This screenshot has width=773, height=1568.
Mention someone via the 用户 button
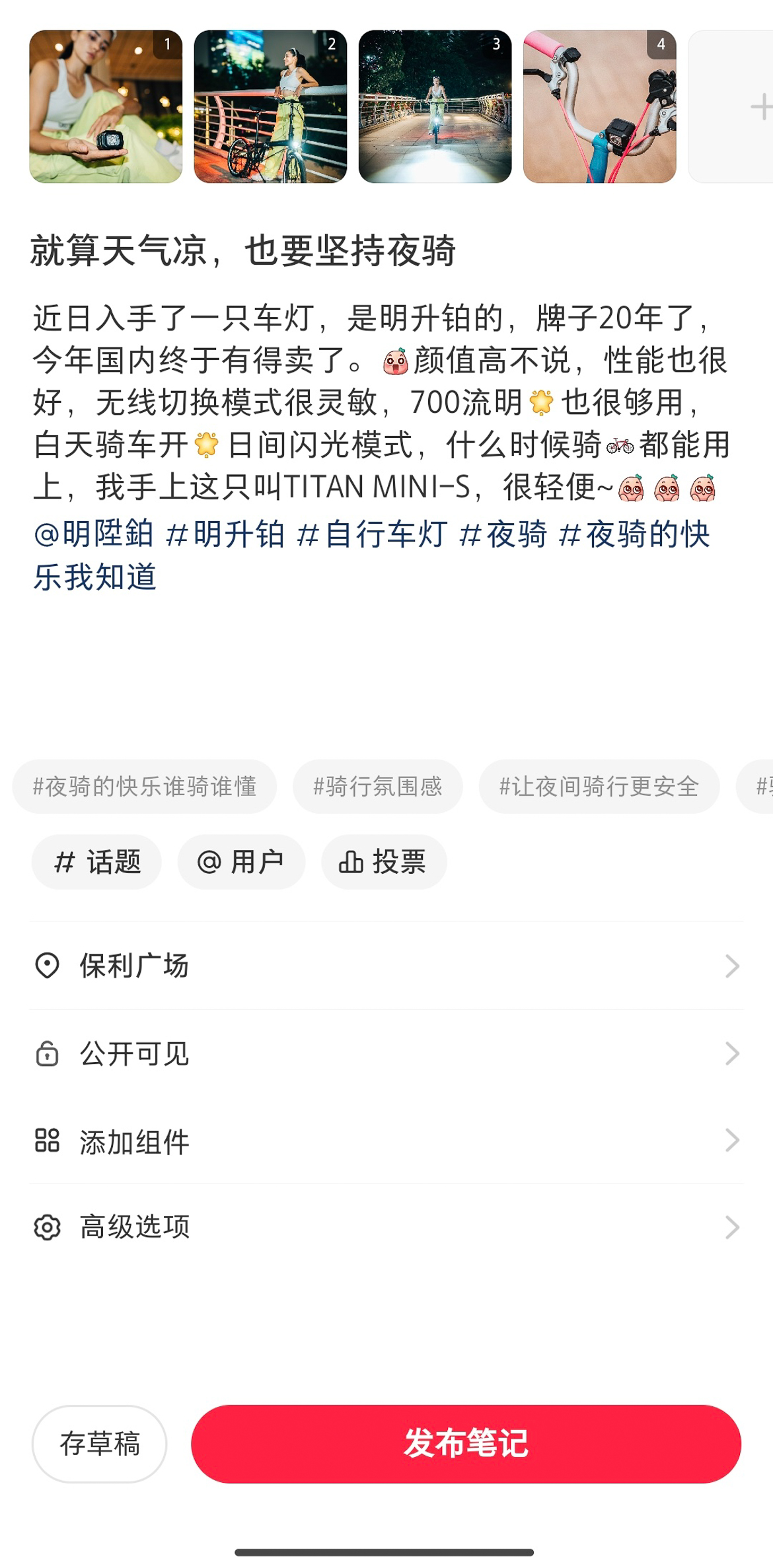[241, 862]
